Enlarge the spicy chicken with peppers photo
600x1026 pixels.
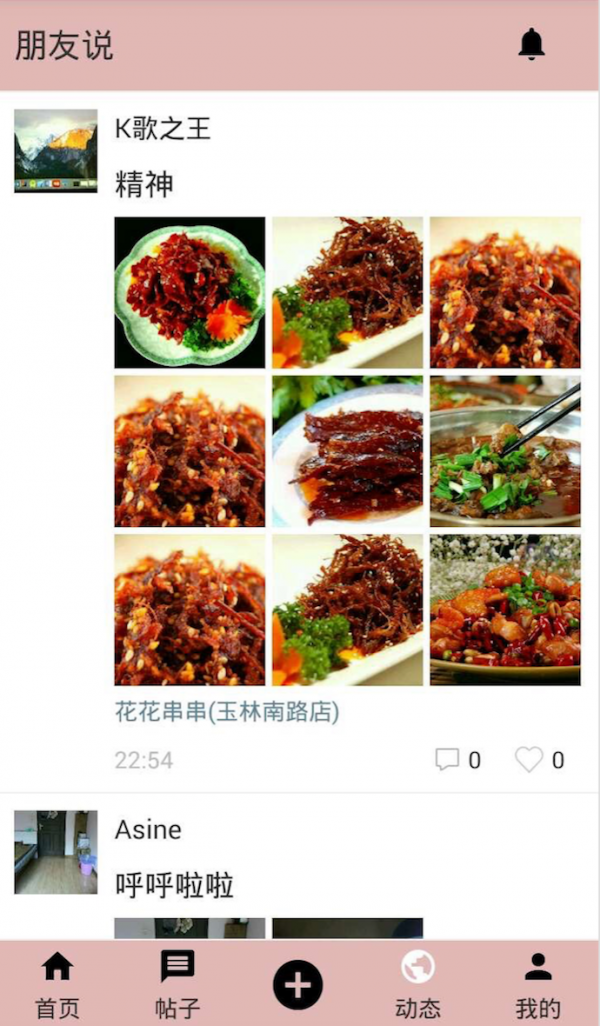[505, 609]
